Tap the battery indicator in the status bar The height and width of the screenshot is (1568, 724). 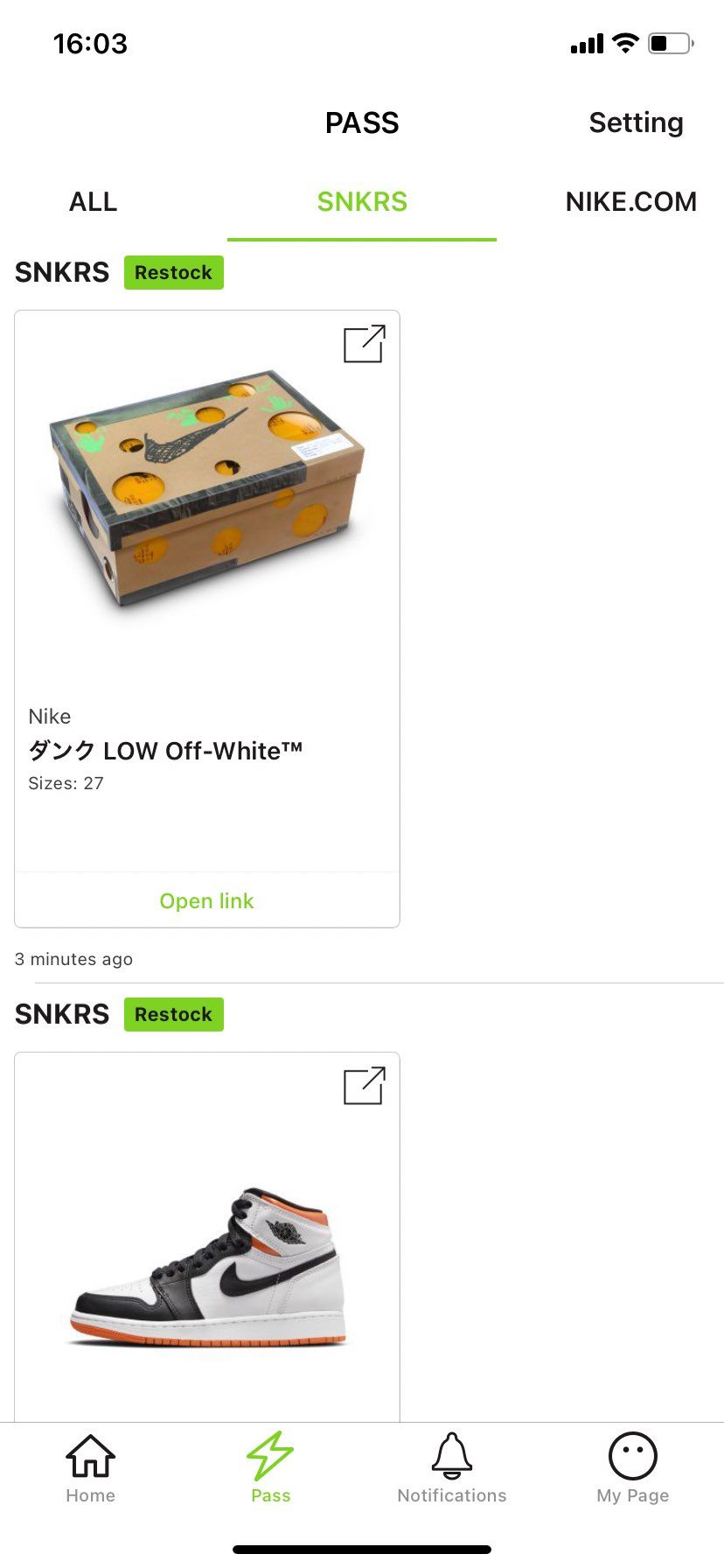[x=668, y=41]
